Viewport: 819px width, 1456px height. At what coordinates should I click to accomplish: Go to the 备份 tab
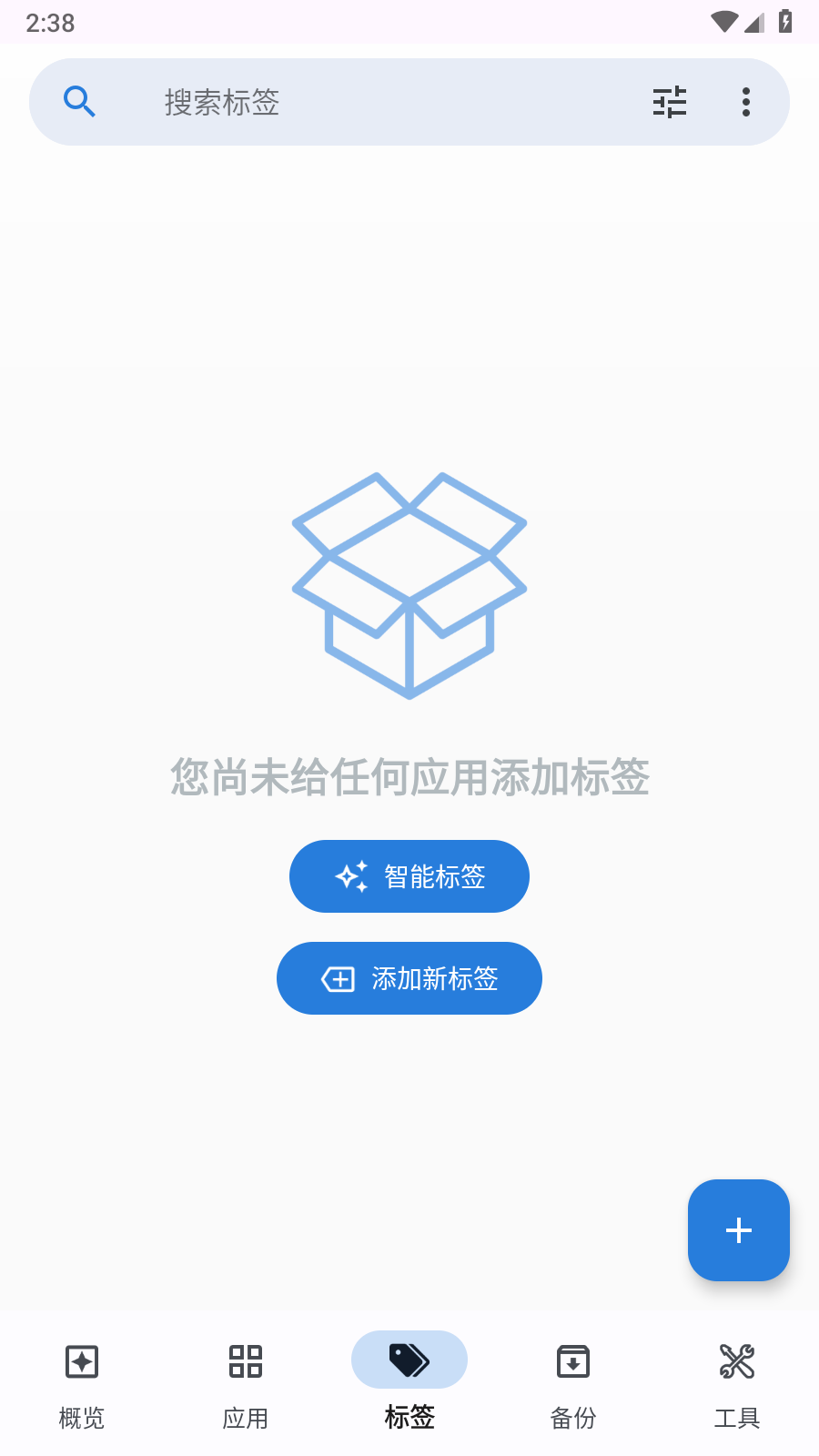point(573,1383)
